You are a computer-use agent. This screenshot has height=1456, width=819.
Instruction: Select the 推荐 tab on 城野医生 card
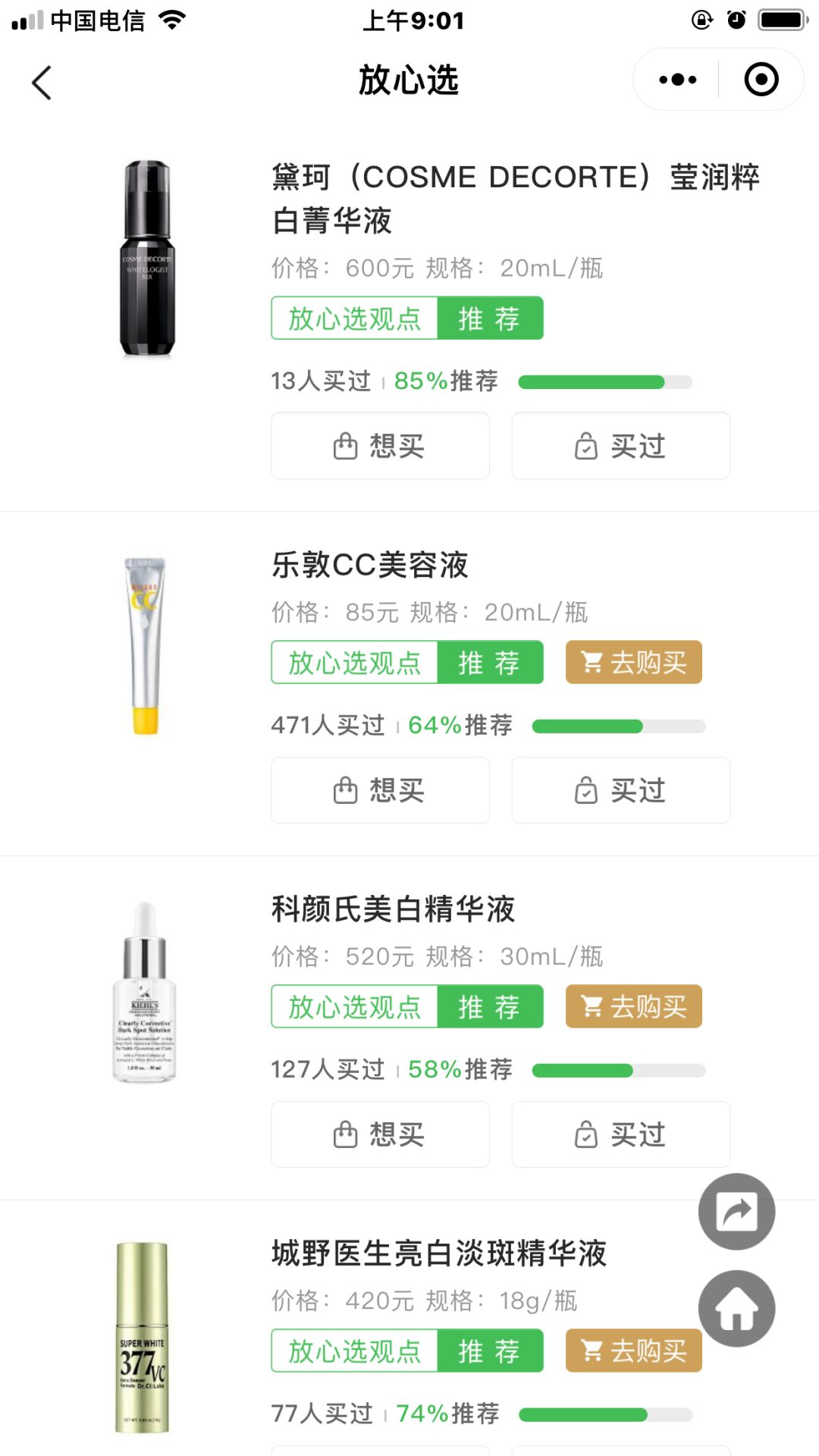(x=491, y=1351)
